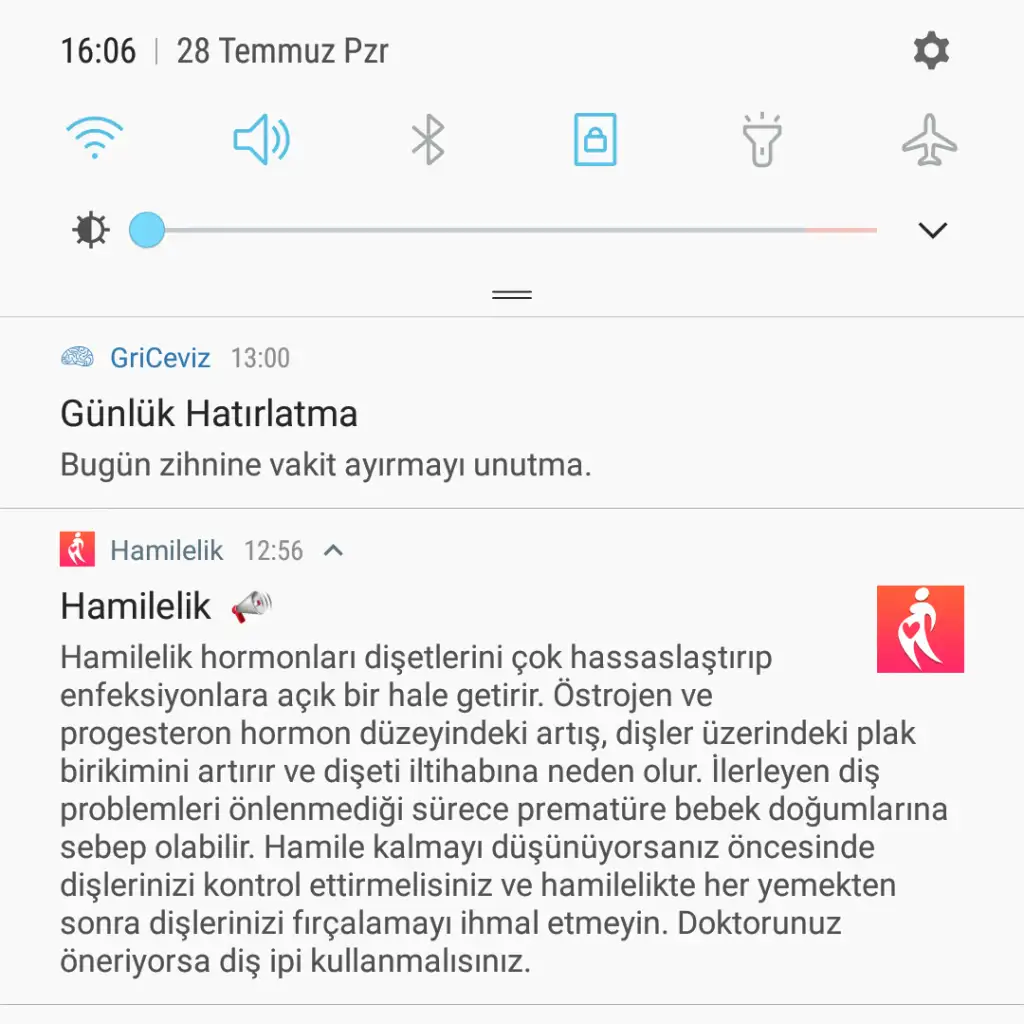Open settings via the gear icon
Viewport: 1024px width, 1024px height.
[x=931, y=50]
